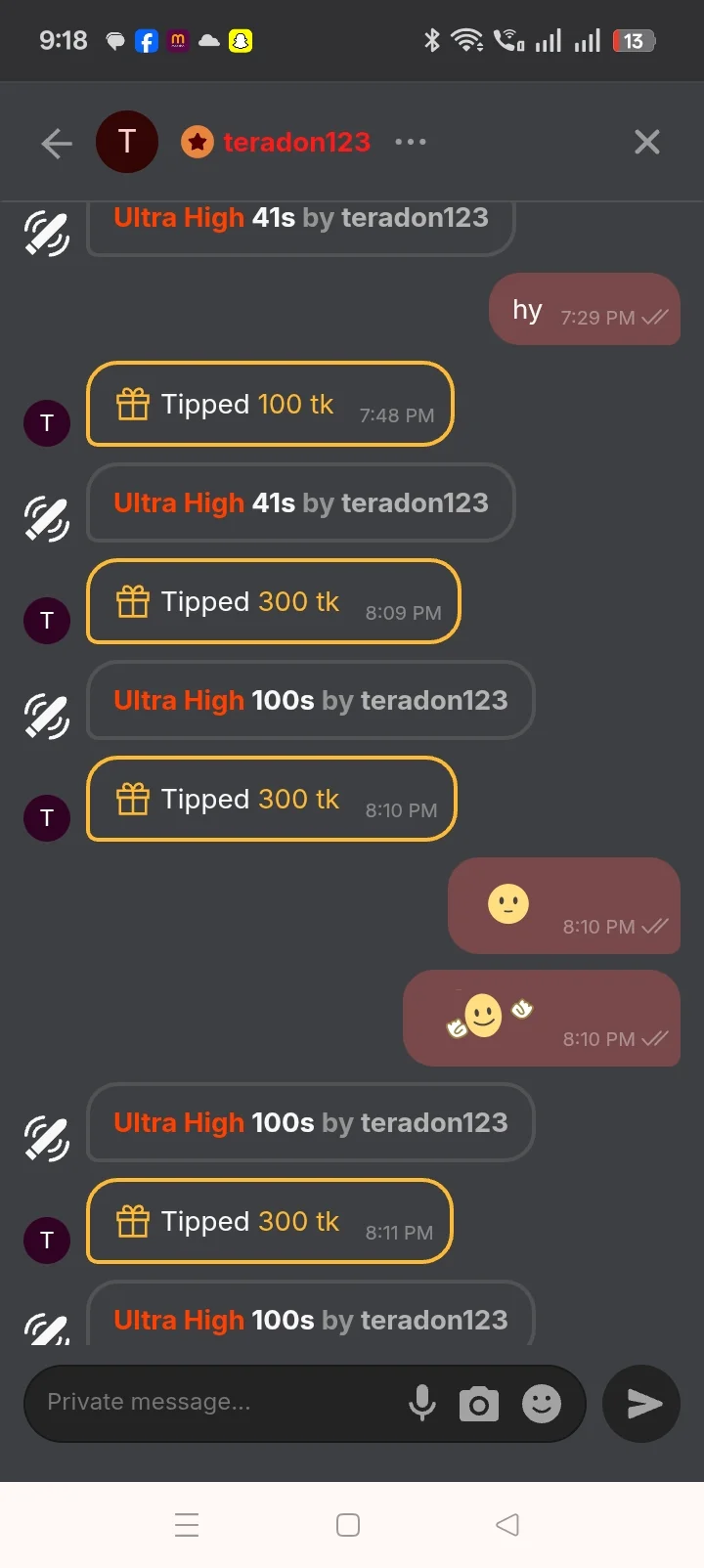The height and width of the screenshot is (1568, 704).
Task: Open teradon123 username link
Action: (296, 143)
